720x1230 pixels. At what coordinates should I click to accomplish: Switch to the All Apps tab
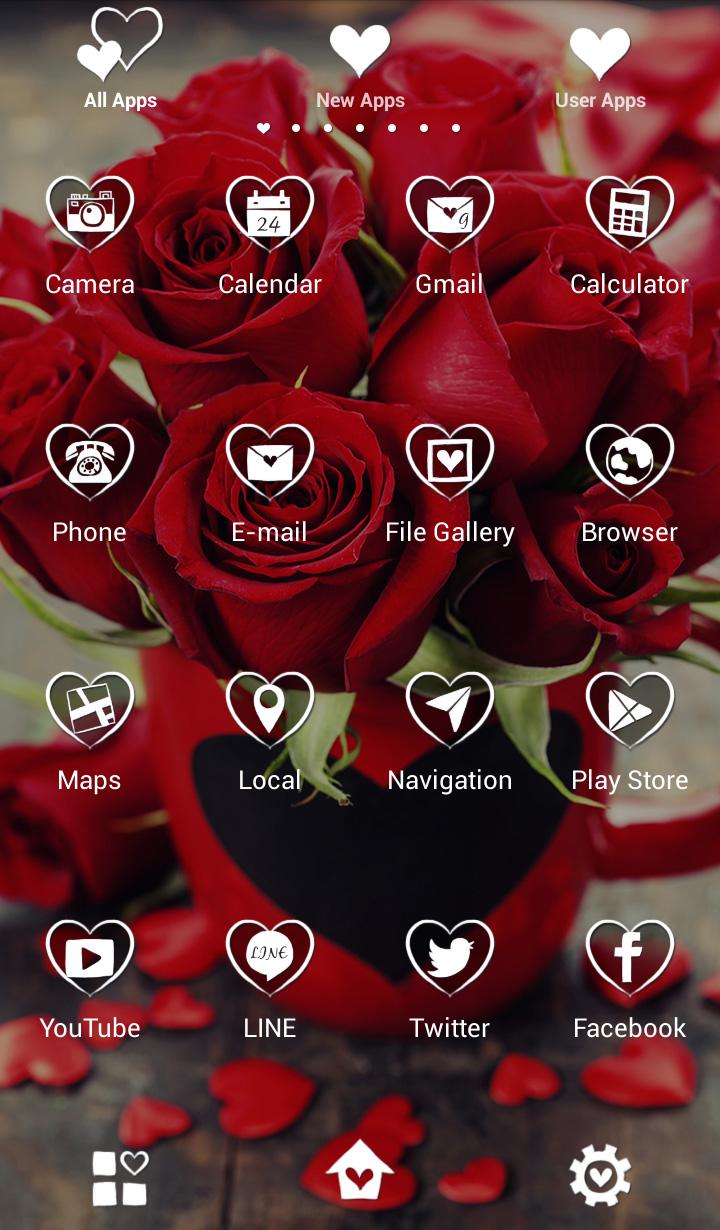pos(120,60)
